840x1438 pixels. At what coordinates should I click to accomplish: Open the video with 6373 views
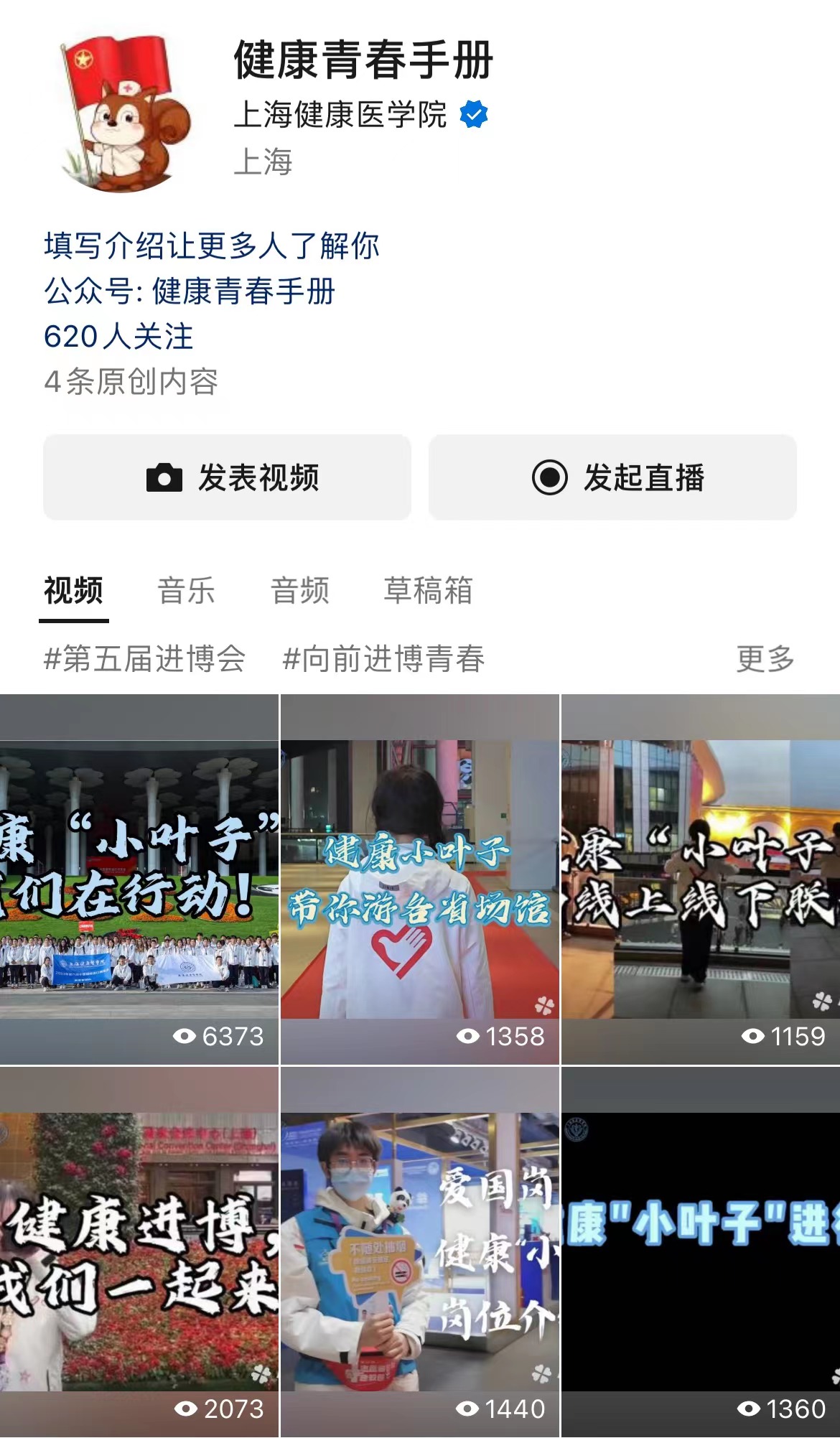(139, 879)
